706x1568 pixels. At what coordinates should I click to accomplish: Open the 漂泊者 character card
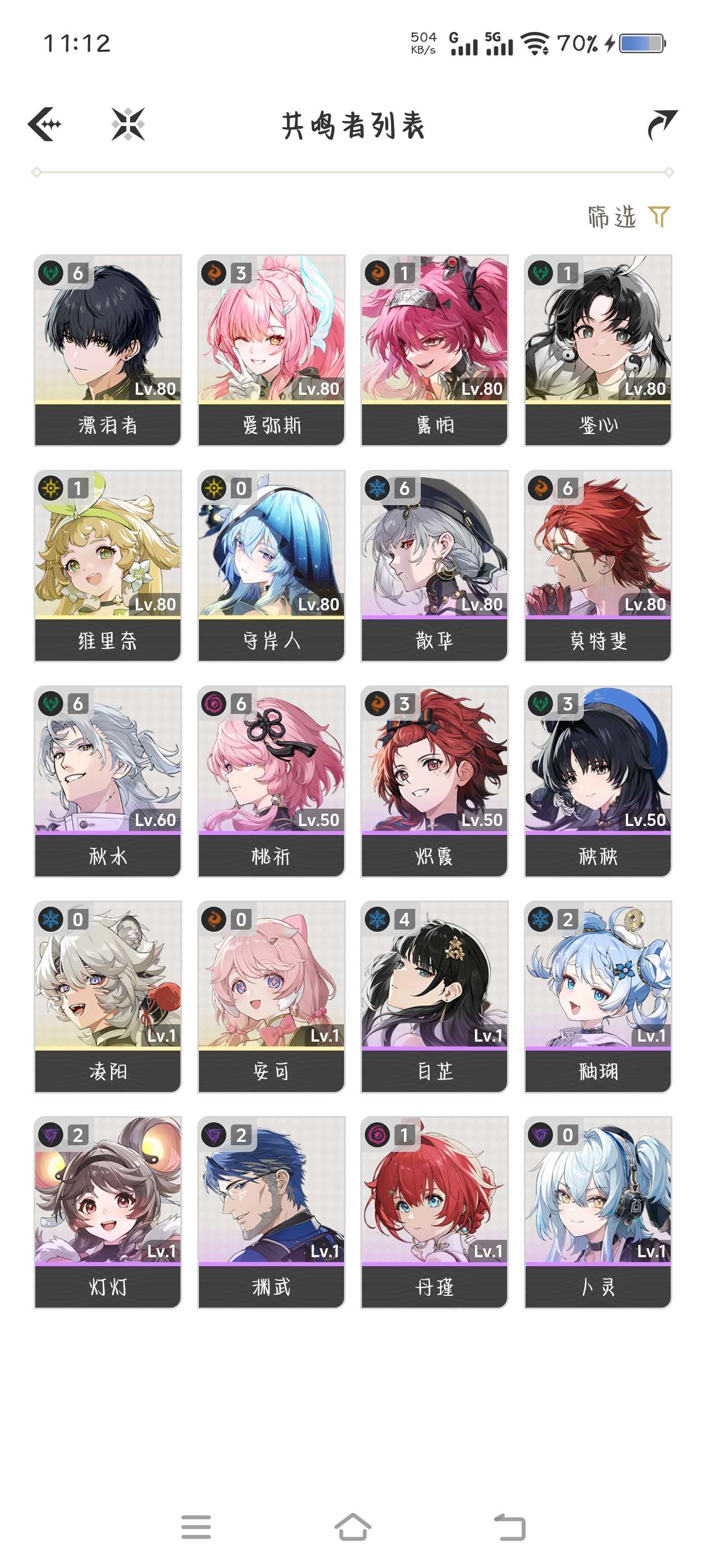(x=108, y=350)
